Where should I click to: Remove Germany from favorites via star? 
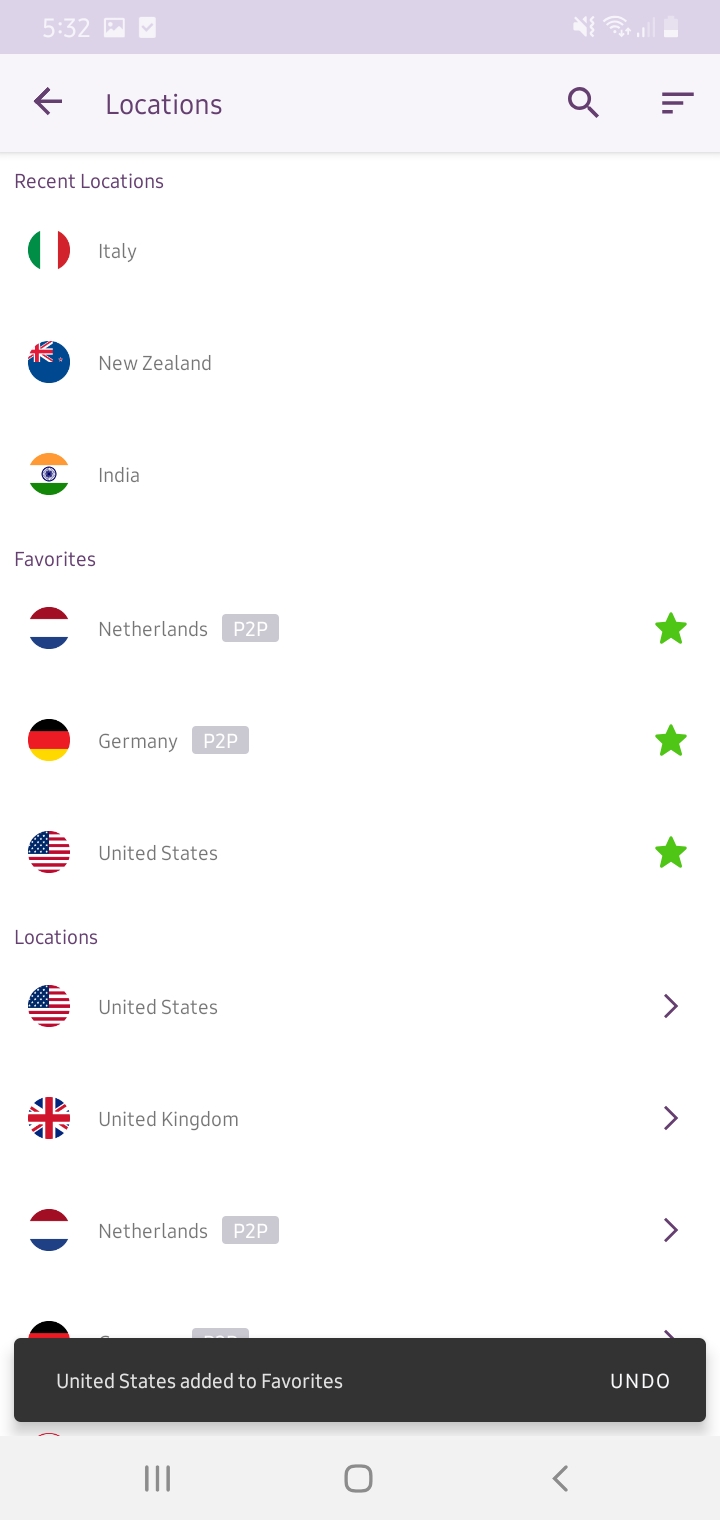pyautogui.click(x=671, y=741)
